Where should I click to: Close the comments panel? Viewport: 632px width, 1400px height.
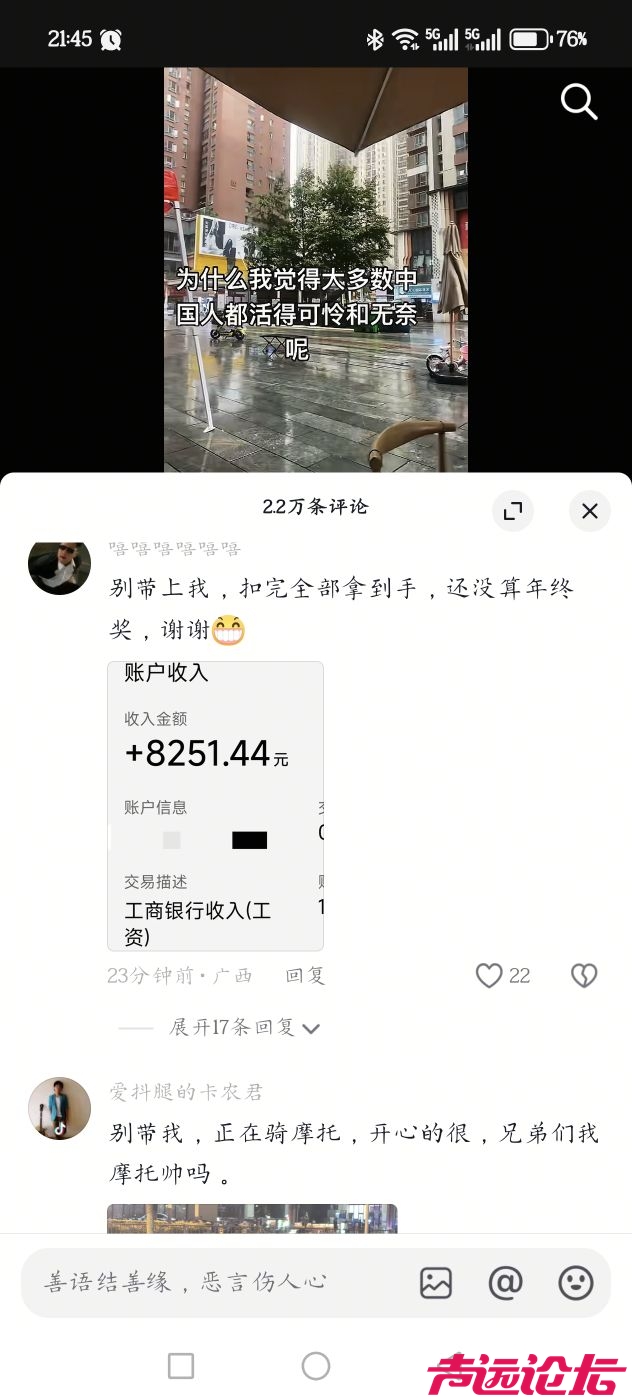click(590, 511)
